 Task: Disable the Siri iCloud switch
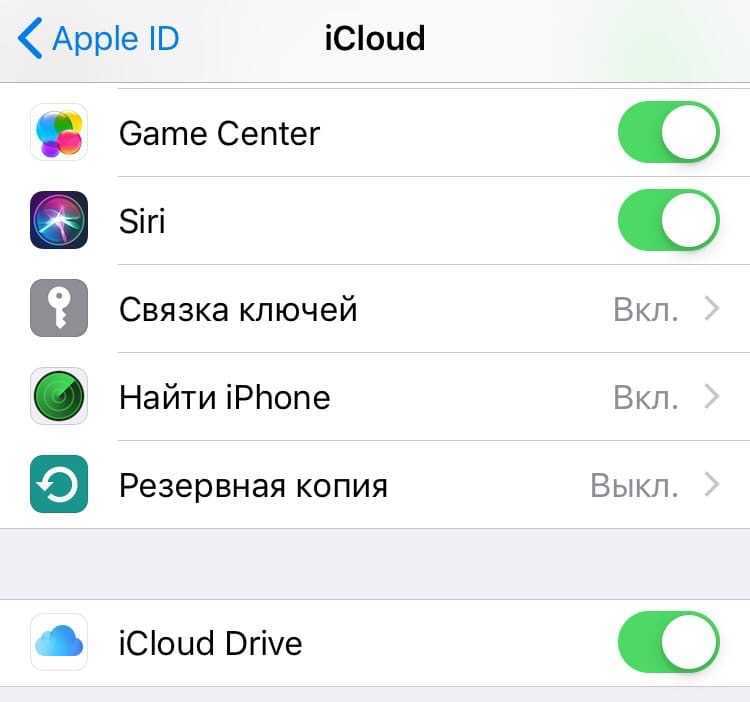[668, 221]
